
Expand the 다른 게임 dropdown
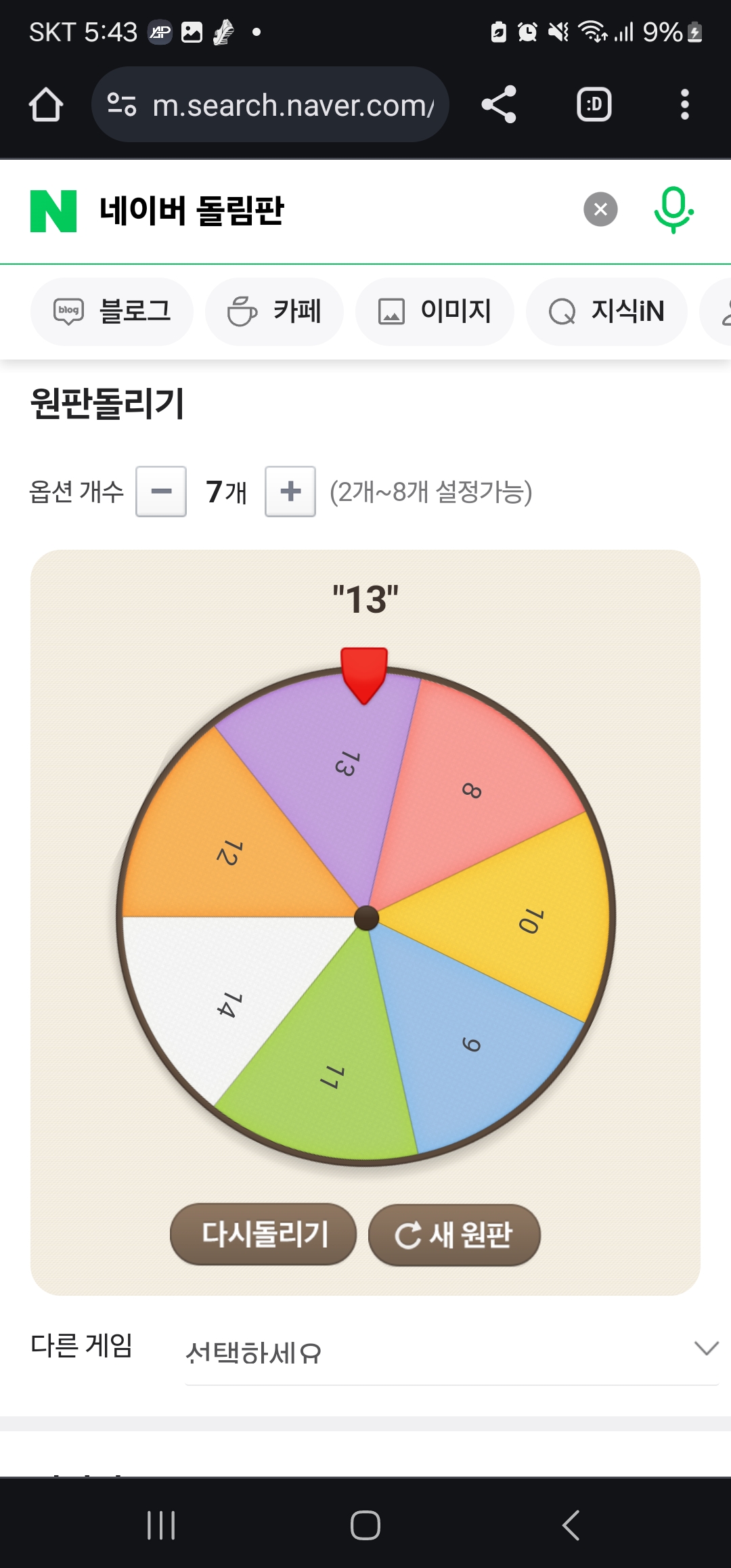point(451,1352)
